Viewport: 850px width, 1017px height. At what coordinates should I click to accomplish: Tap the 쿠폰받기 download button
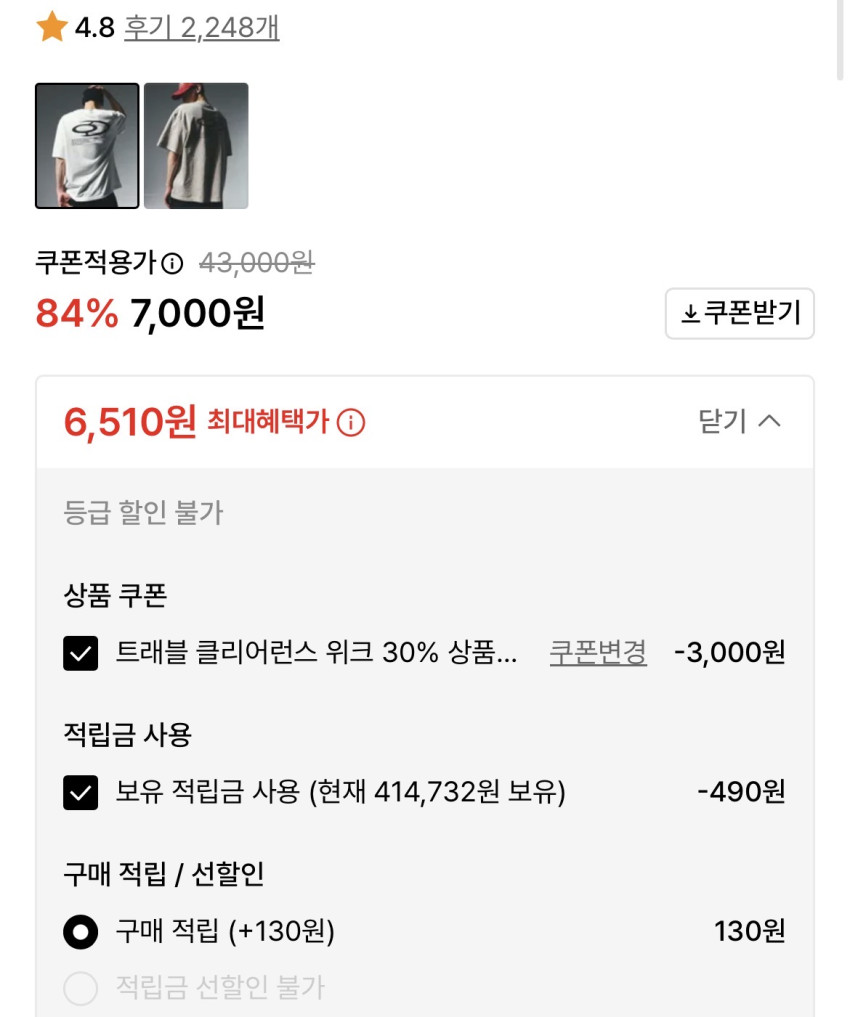click(x=739, y=313)
